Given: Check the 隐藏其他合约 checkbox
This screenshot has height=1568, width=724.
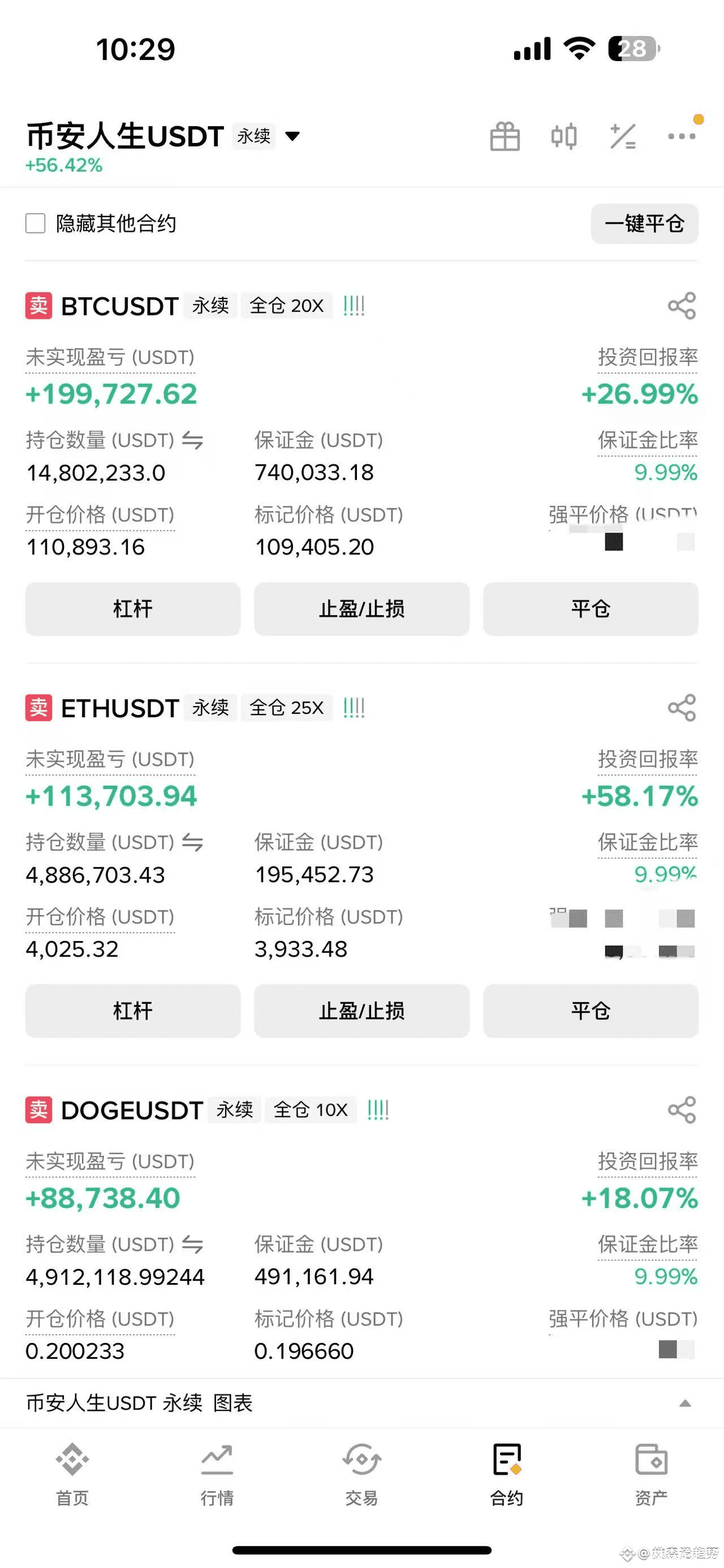Looking at the screenshot, I should (35, 223).
